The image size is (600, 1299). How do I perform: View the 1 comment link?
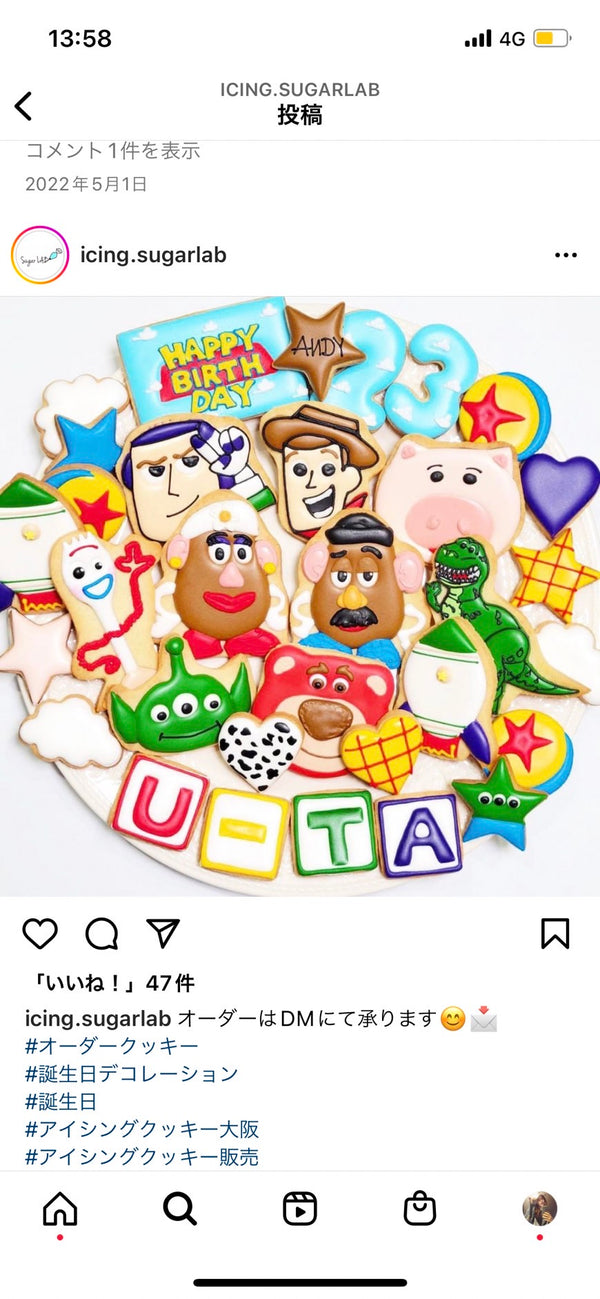pos(112,151)
